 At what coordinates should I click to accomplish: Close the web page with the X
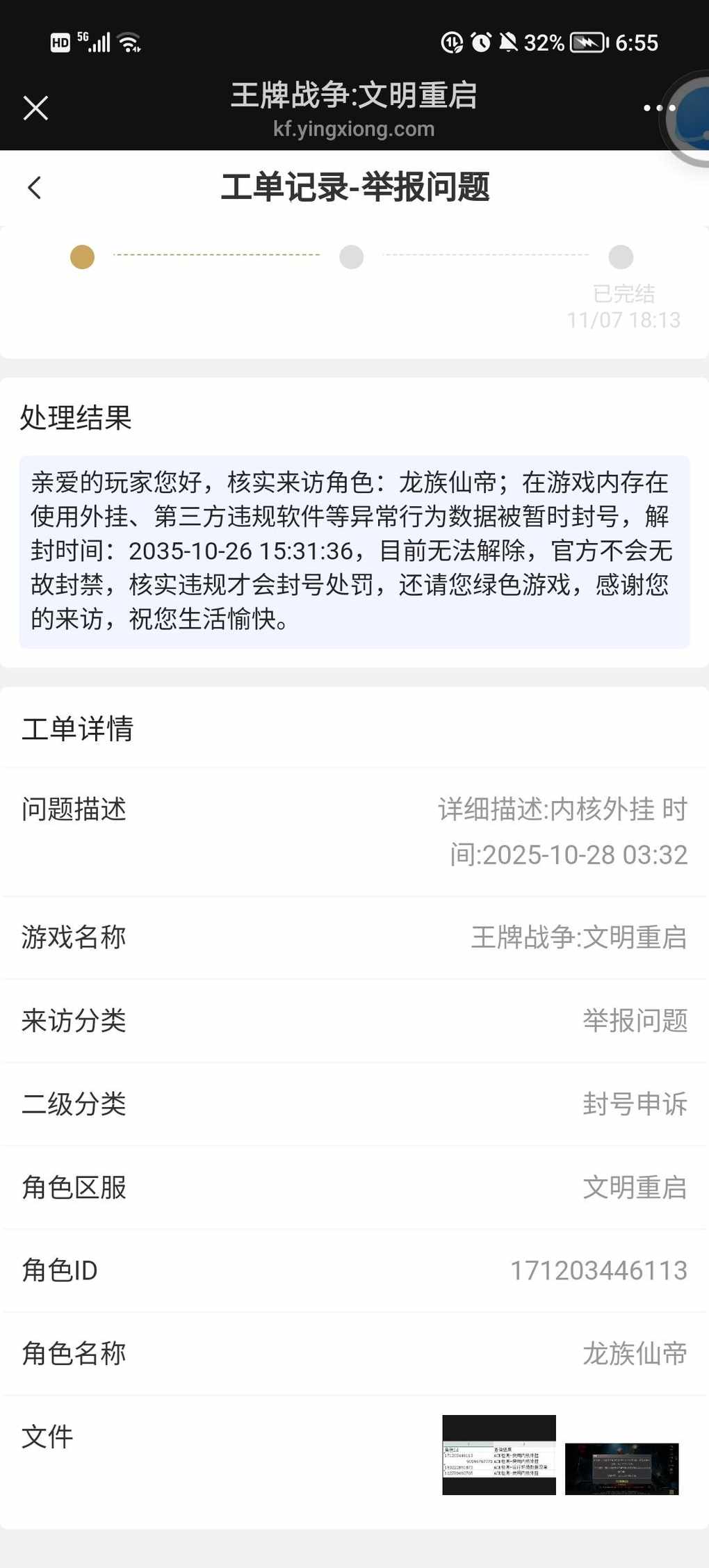point(35,108)
